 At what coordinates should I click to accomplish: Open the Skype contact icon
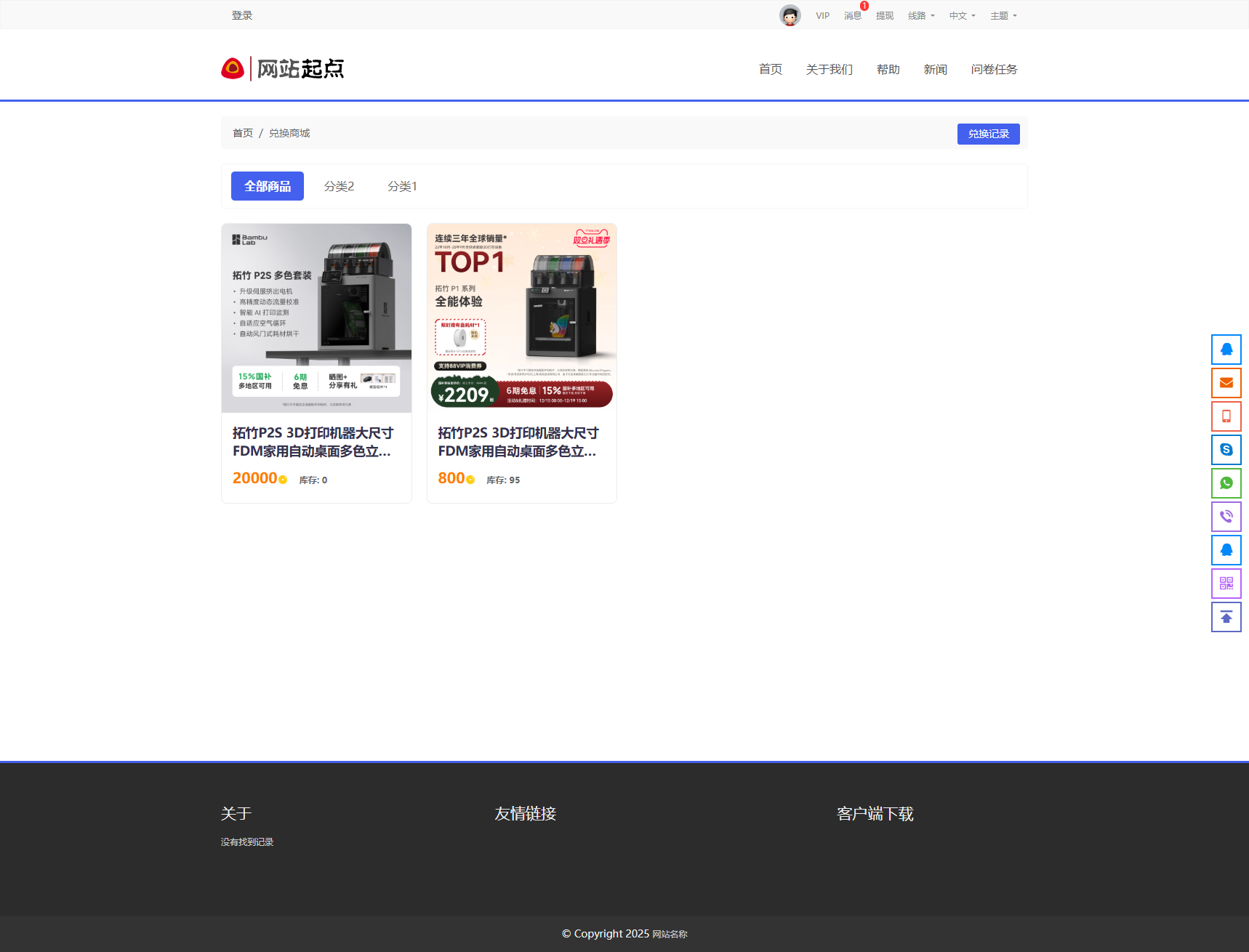(1226, 450)
